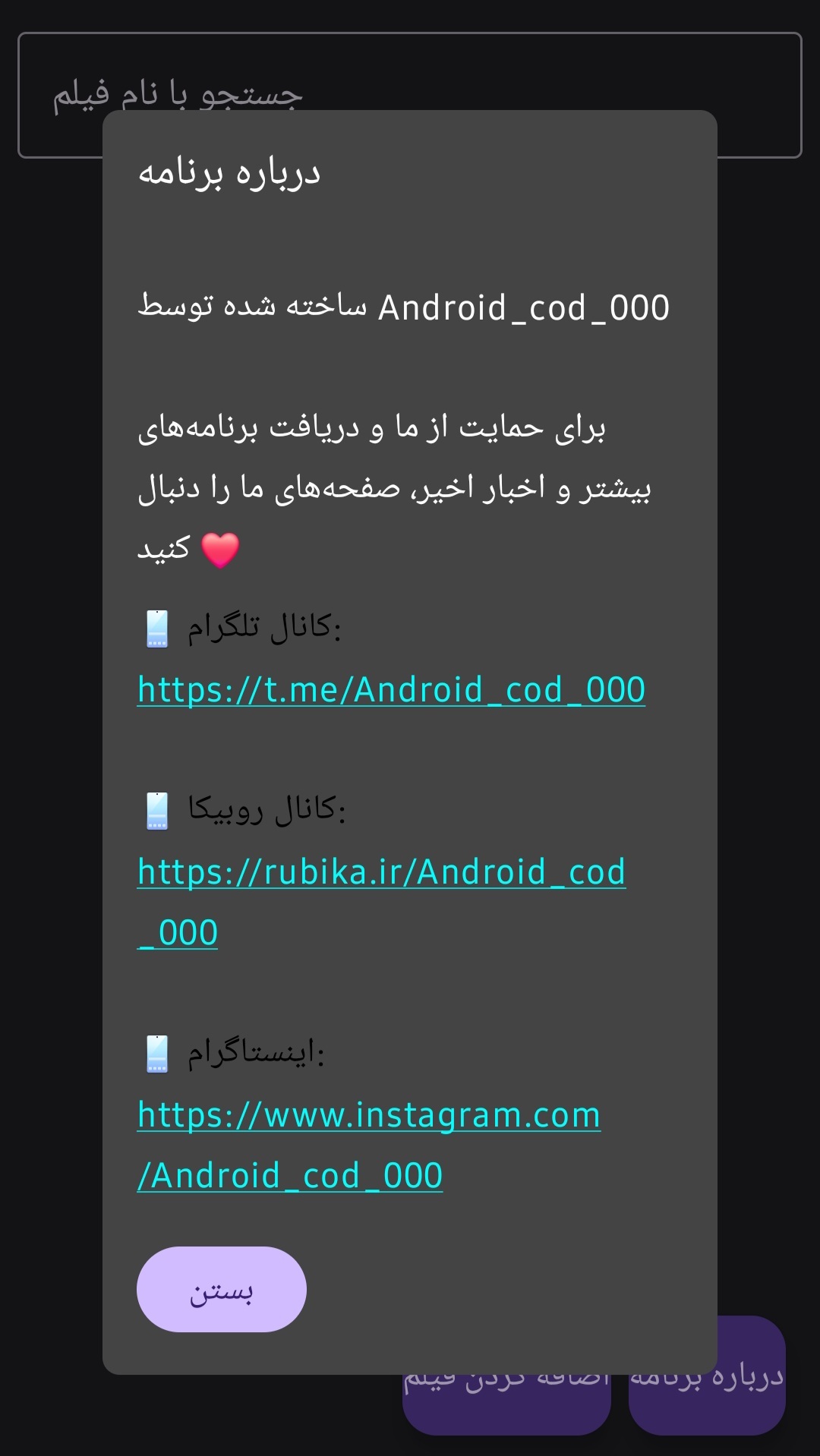The image size is (820, 1456).
Task: Open the Rubika channel link
Action: [380, 873]
